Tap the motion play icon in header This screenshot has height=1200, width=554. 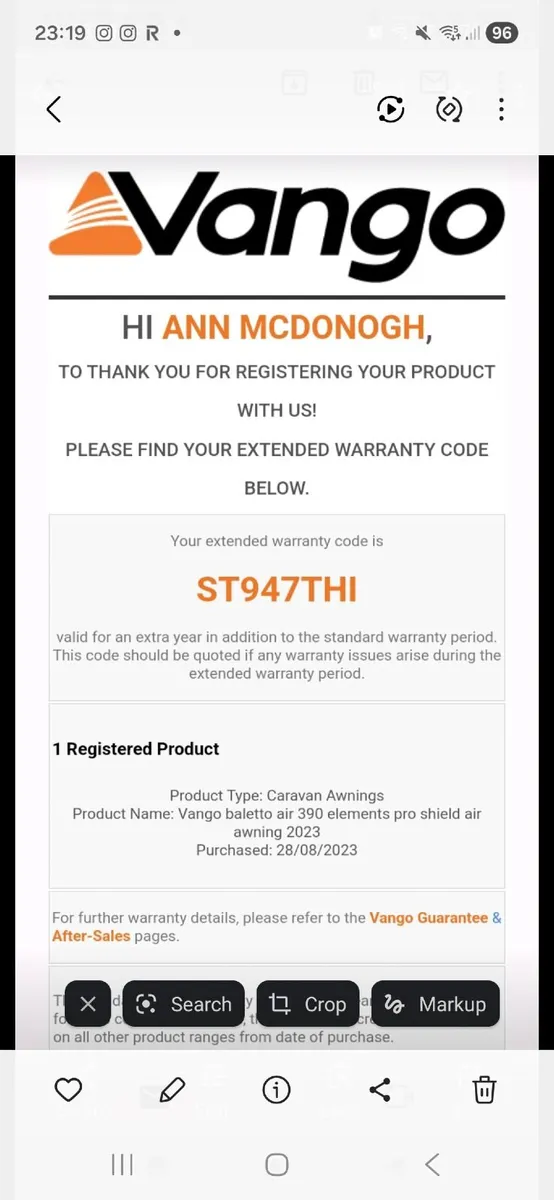click(x=391, y=109)
